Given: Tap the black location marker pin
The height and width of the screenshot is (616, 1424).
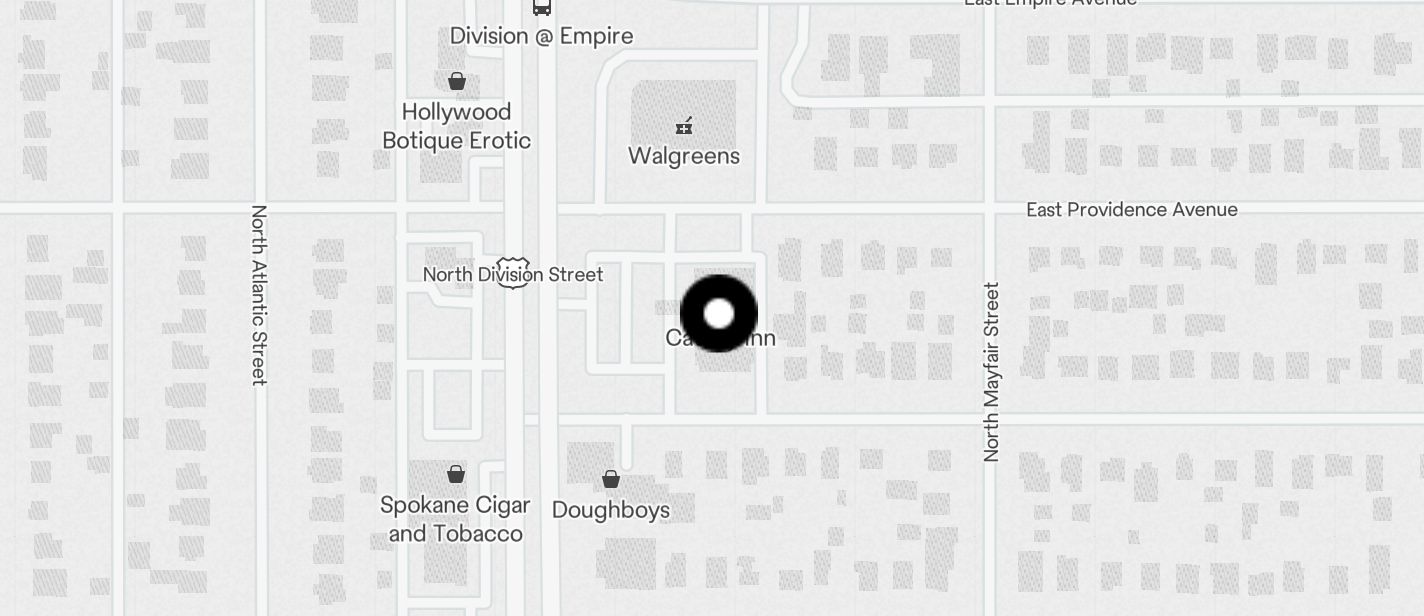Looking at the screenshot, I should point(718,313).
